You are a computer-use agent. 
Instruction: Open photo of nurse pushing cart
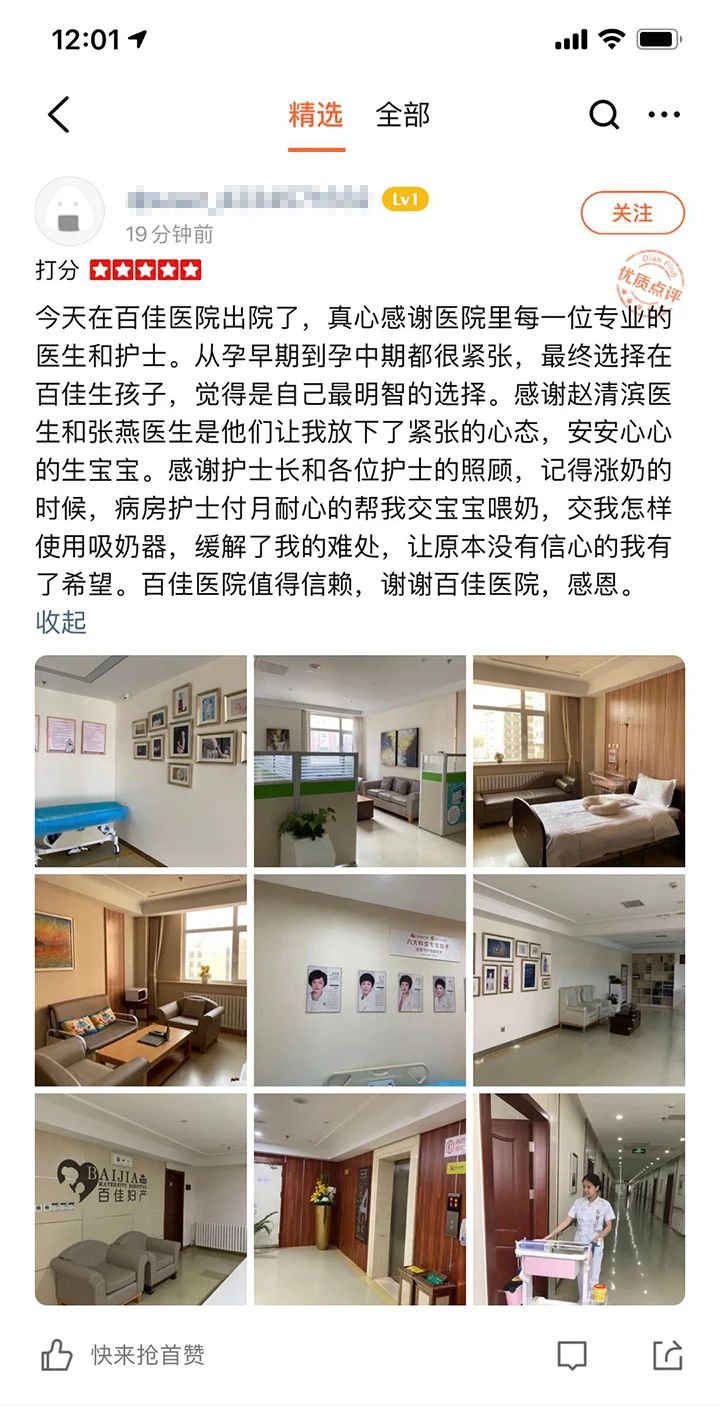tap(579, 1199)
